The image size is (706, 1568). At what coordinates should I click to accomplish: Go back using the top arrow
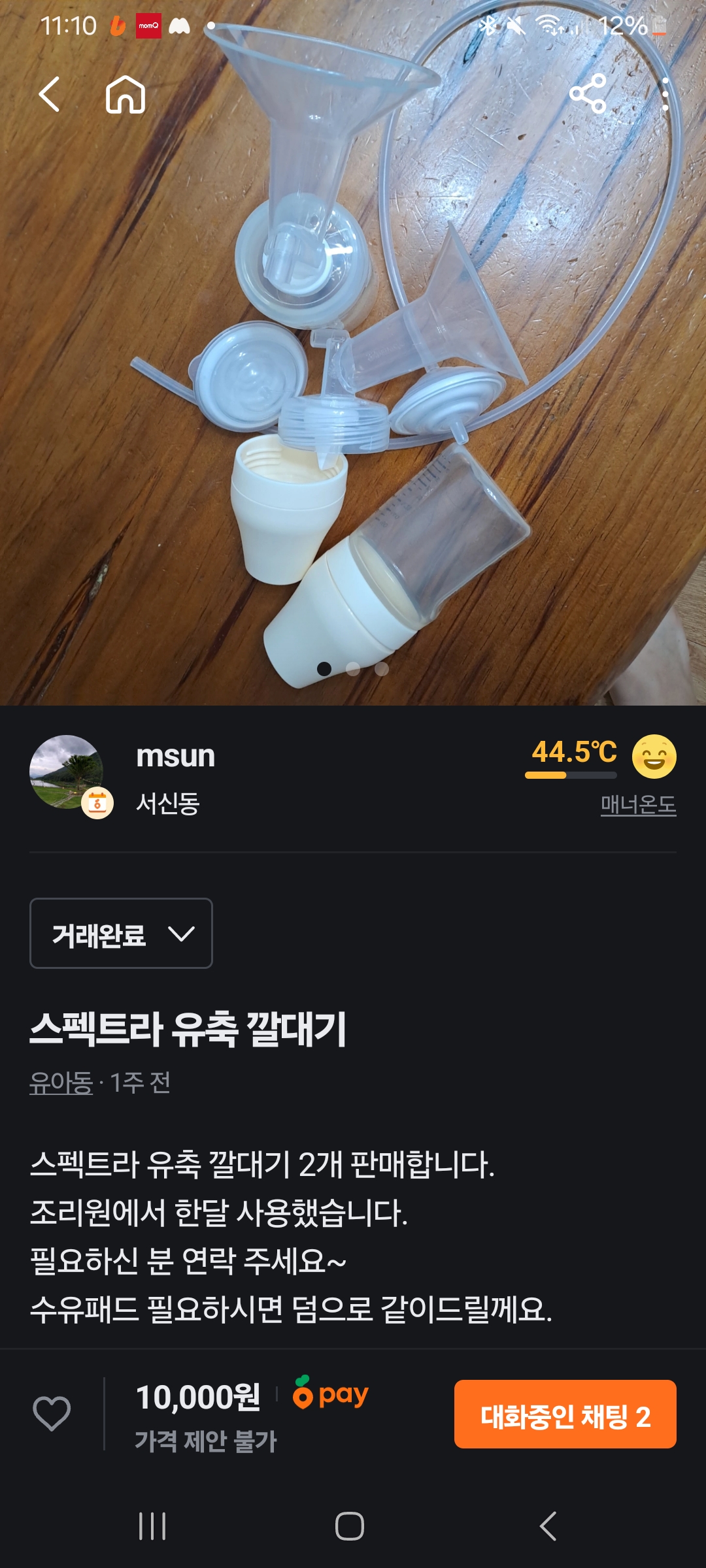[49, 95]
